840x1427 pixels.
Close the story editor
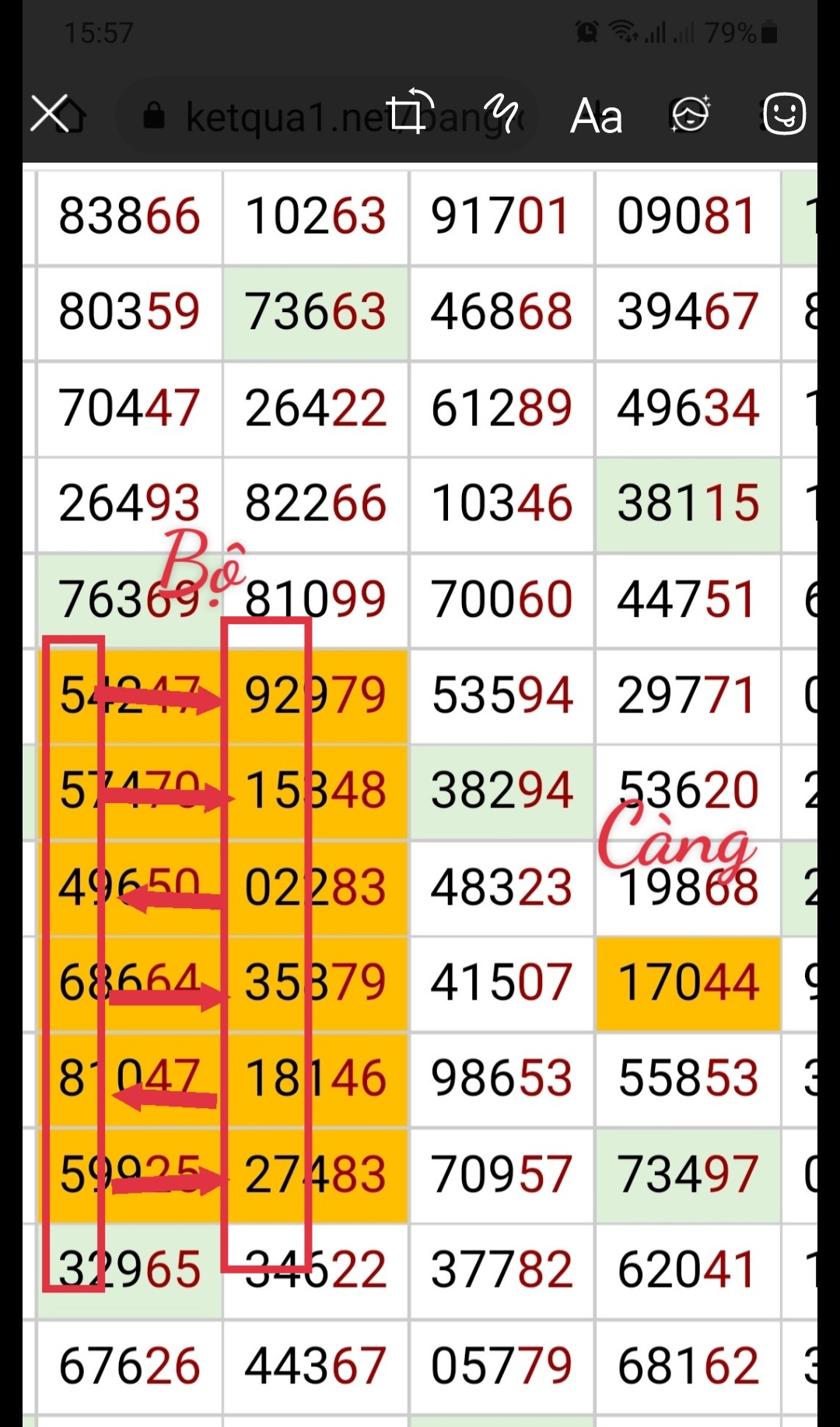click(50, 114)
